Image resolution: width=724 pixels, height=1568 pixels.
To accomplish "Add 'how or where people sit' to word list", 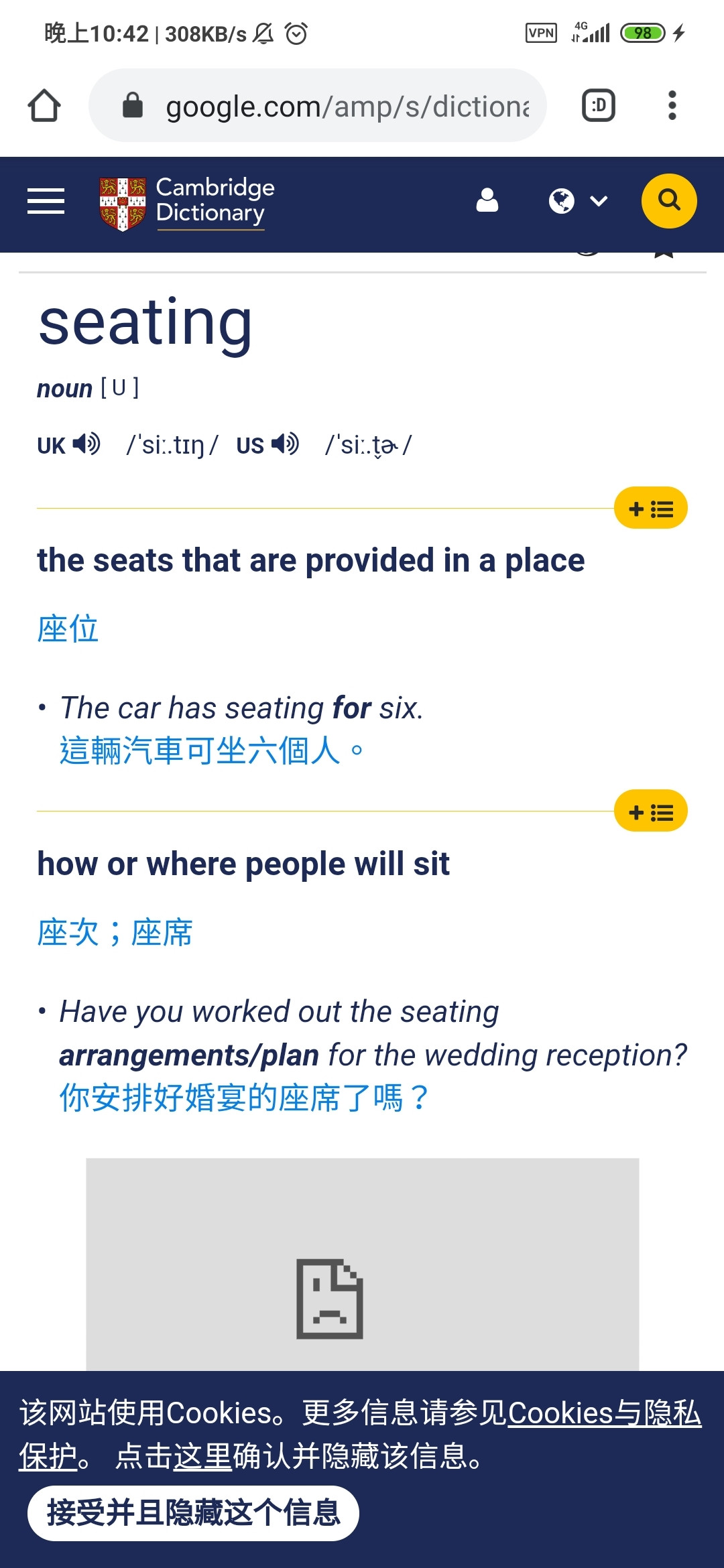I will coord(650,811).
